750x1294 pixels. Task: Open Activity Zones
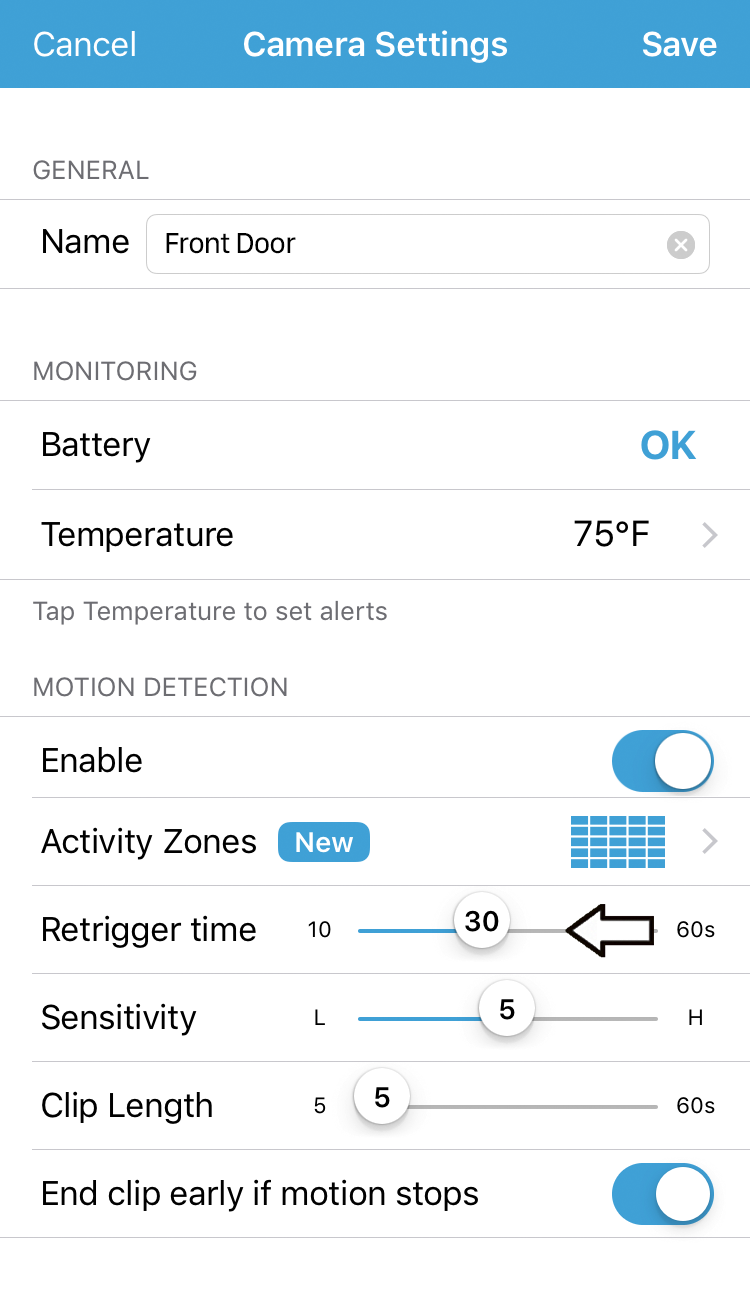(375, 842)
